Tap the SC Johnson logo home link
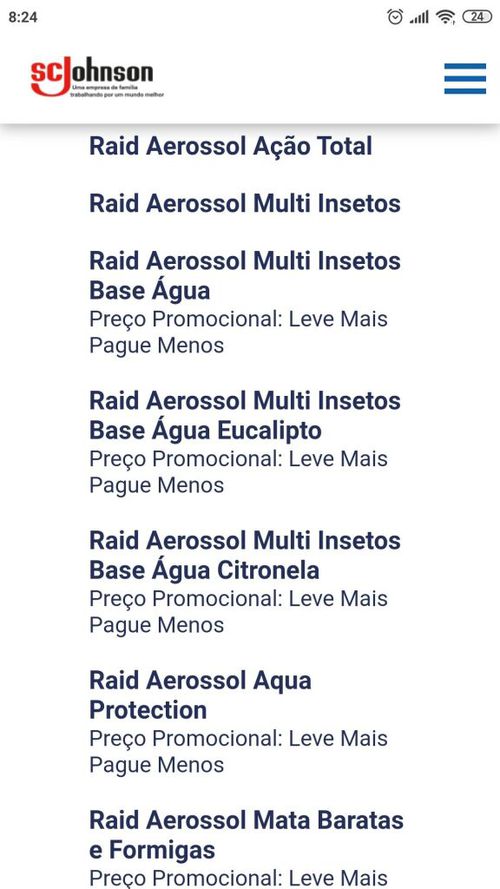 (97, 77)
